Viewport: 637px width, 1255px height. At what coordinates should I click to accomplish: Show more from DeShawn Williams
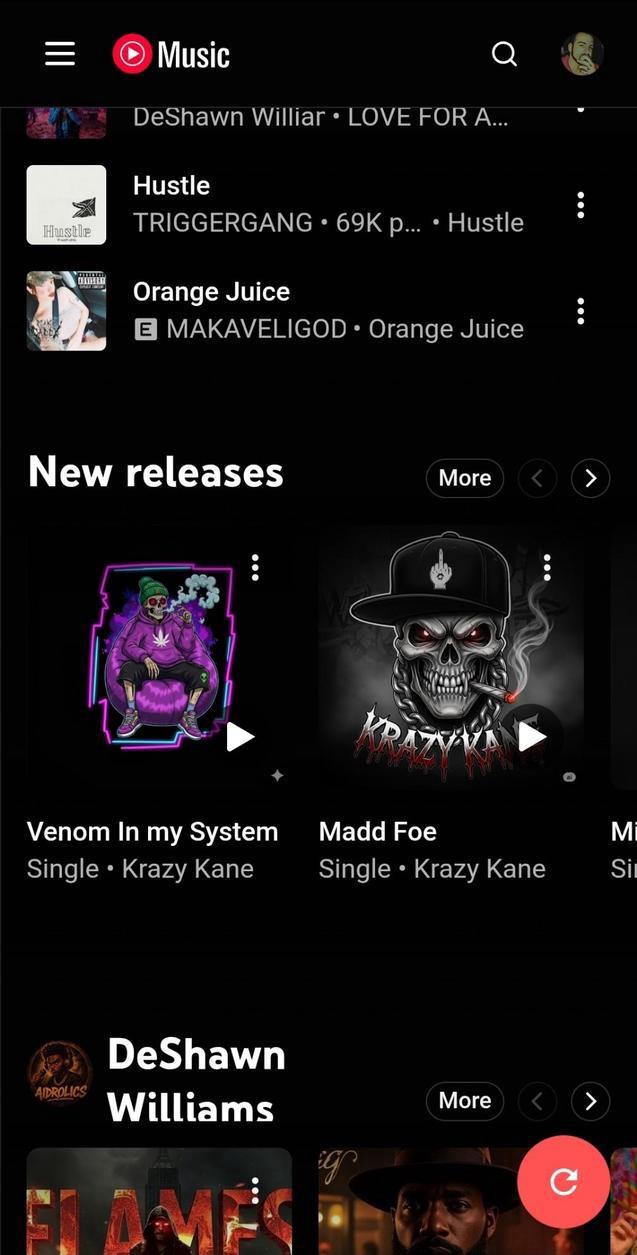point(465,1100)
